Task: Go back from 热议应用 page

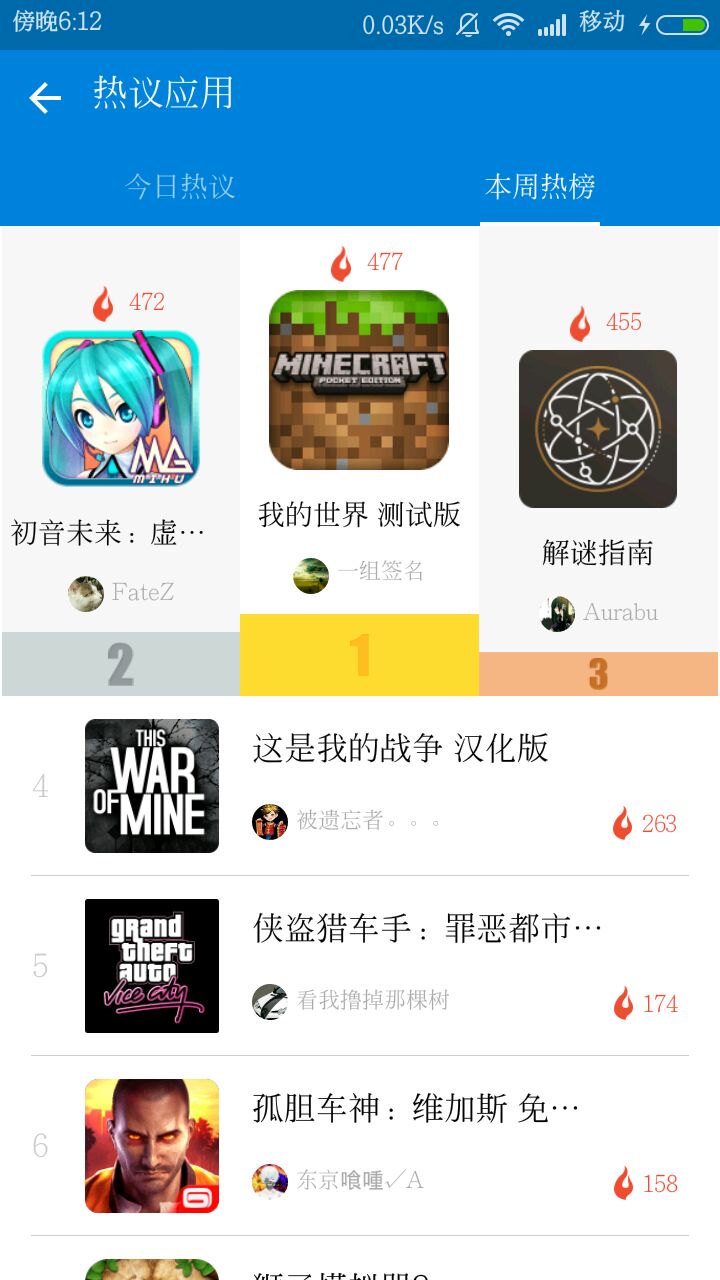Action: [45, 97]
